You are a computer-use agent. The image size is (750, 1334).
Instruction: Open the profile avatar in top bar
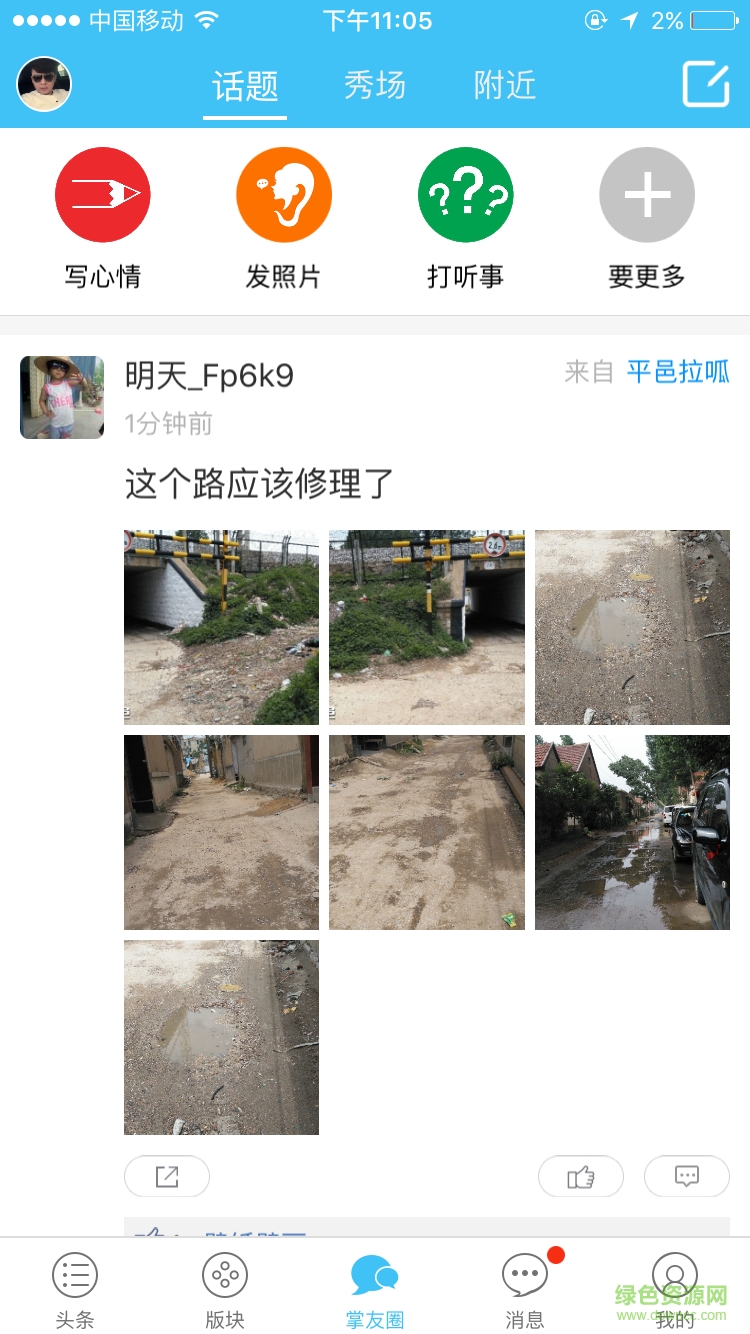[x=44, y=84]
